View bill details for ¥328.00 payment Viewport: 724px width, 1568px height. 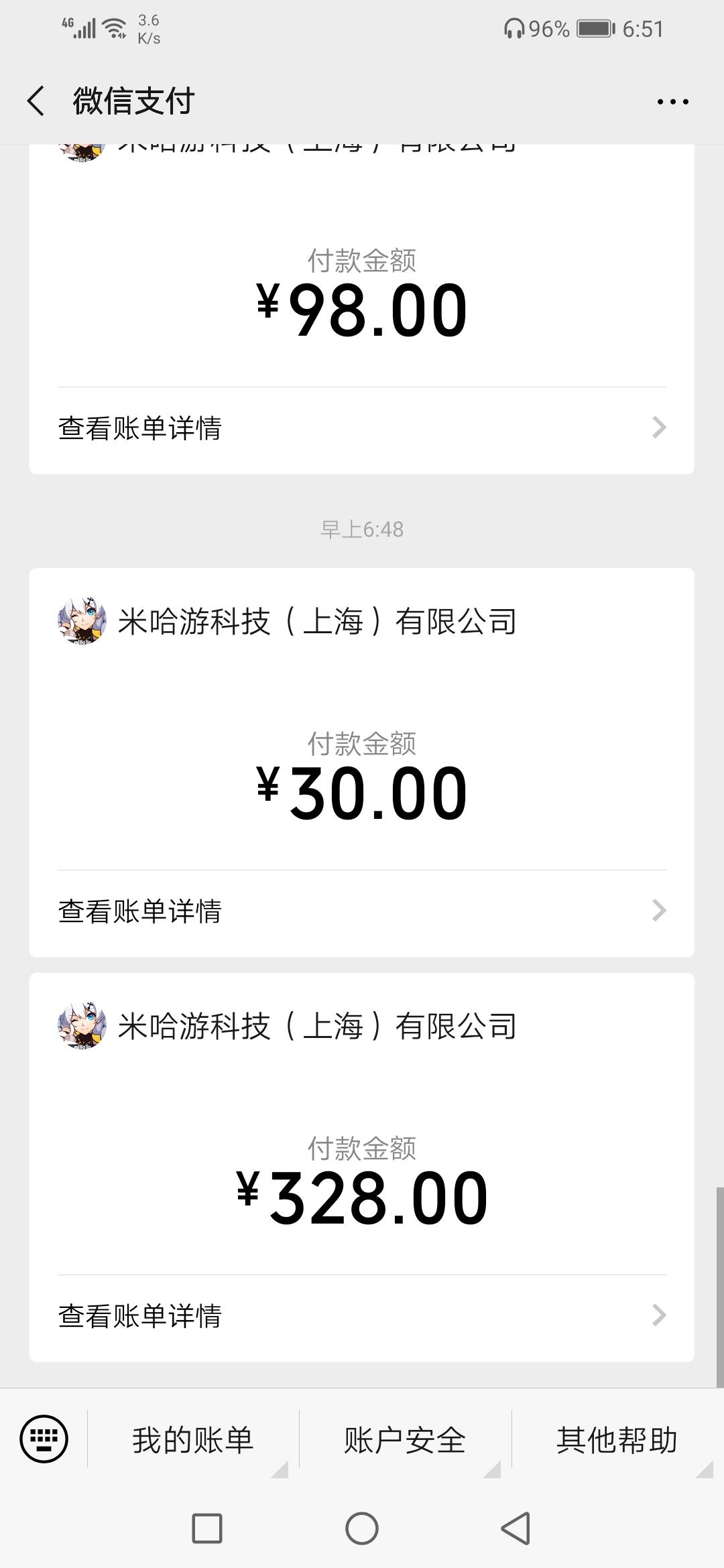tap(361, 1316)
